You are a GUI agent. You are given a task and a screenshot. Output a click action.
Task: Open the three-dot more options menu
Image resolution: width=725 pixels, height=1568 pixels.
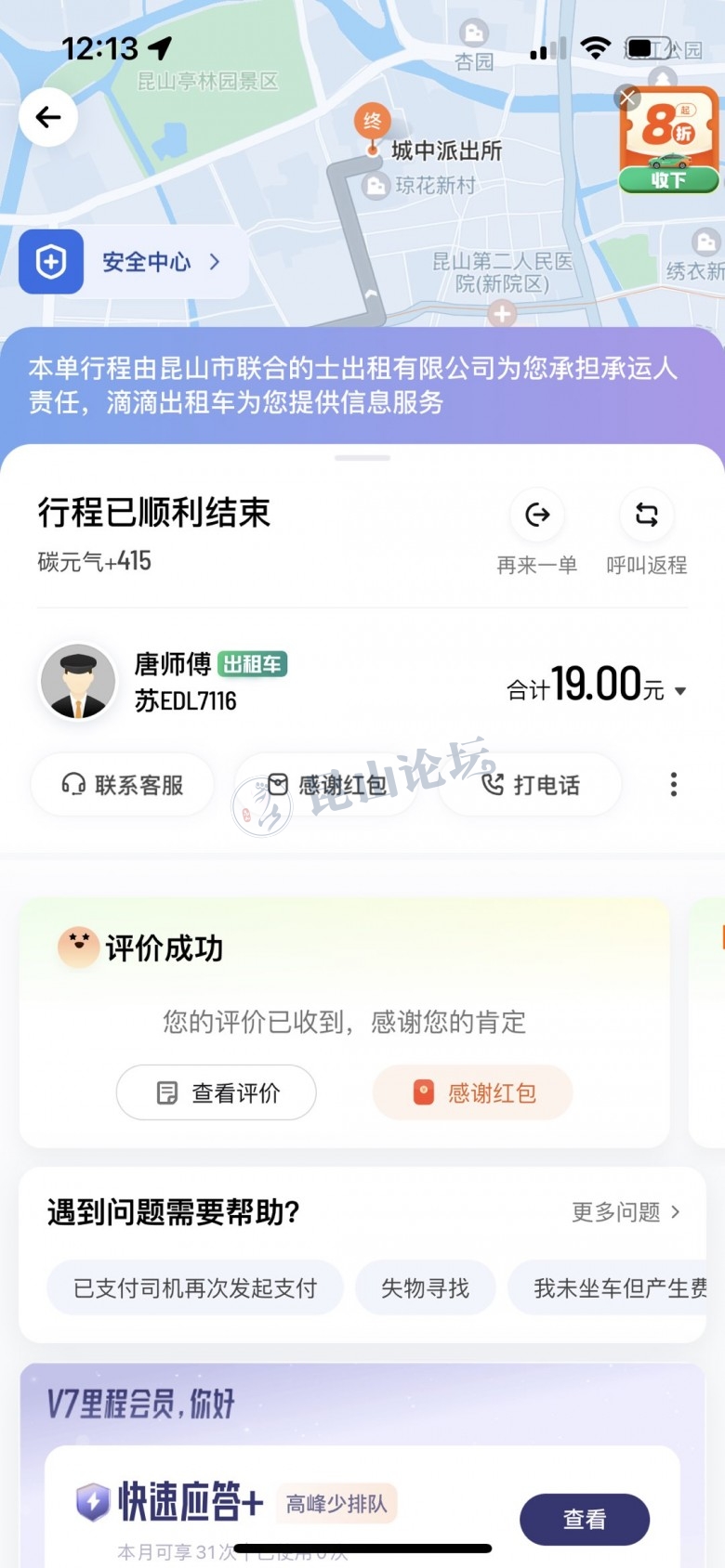pos(674,785)
